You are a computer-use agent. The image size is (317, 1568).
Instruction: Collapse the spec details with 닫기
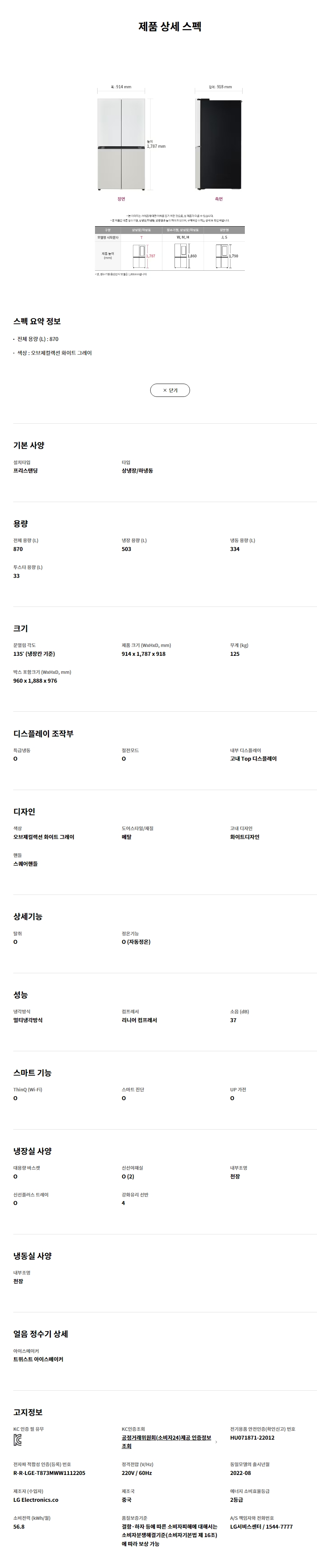(x=170, y=390)
